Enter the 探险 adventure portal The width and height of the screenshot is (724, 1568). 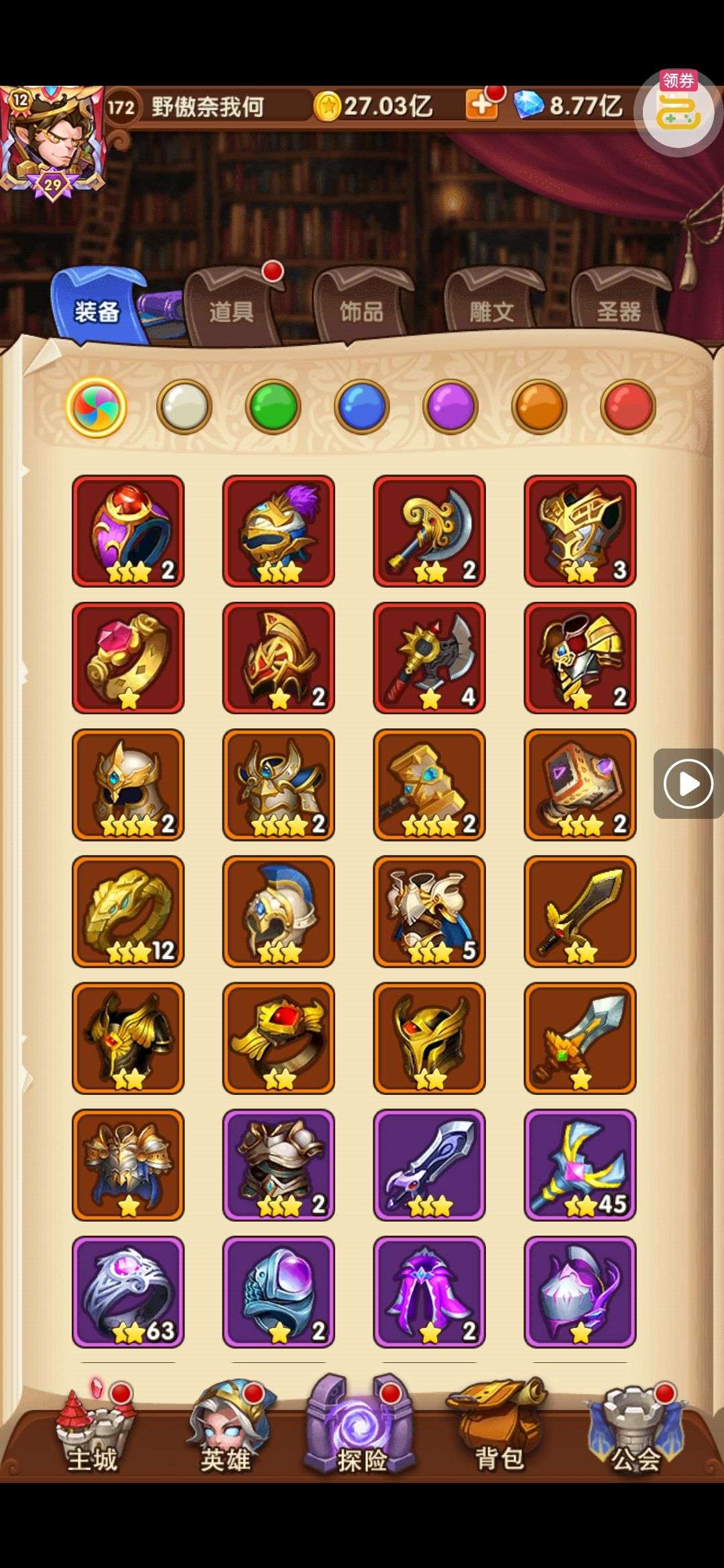(x=362, y=1429)
